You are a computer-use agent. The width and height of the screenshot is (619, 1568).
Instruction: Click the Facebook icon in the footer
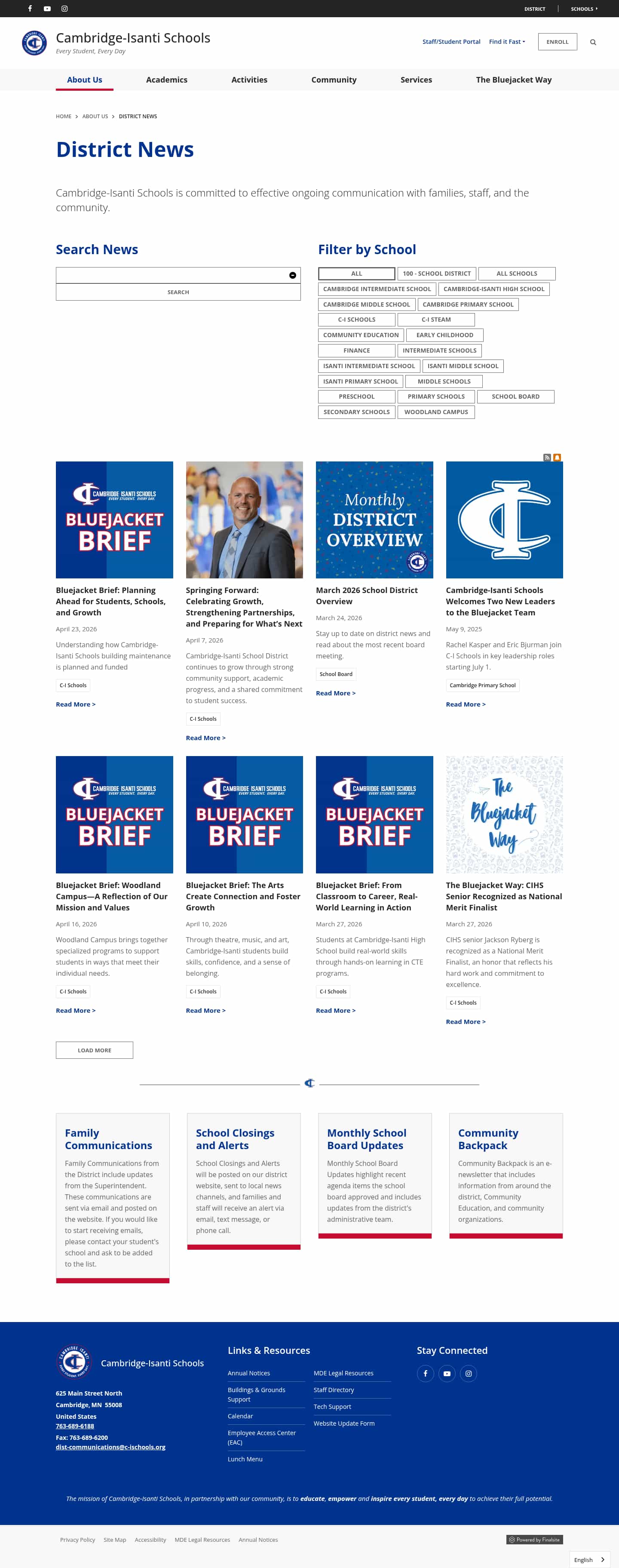pyautogui.click(x=426, y=1373)
